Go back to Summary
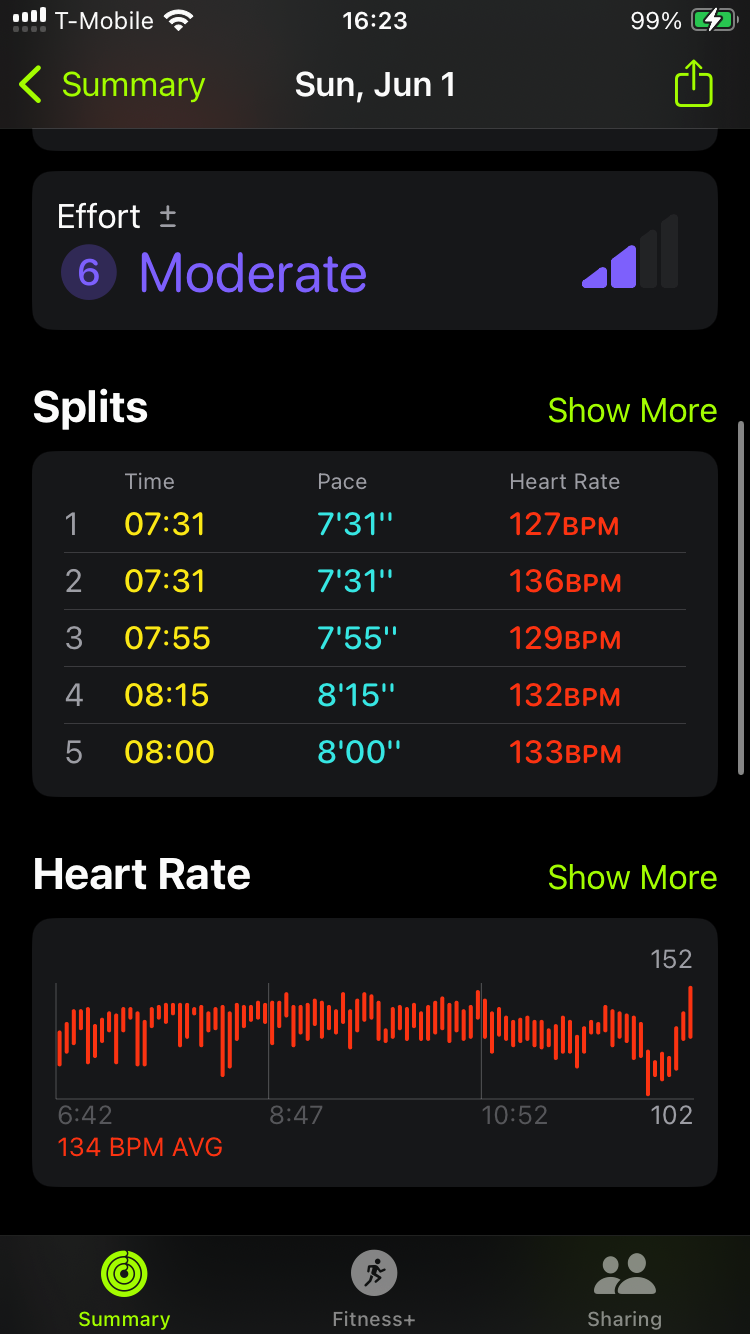The image size is (750, 1334). coord(111,85)
